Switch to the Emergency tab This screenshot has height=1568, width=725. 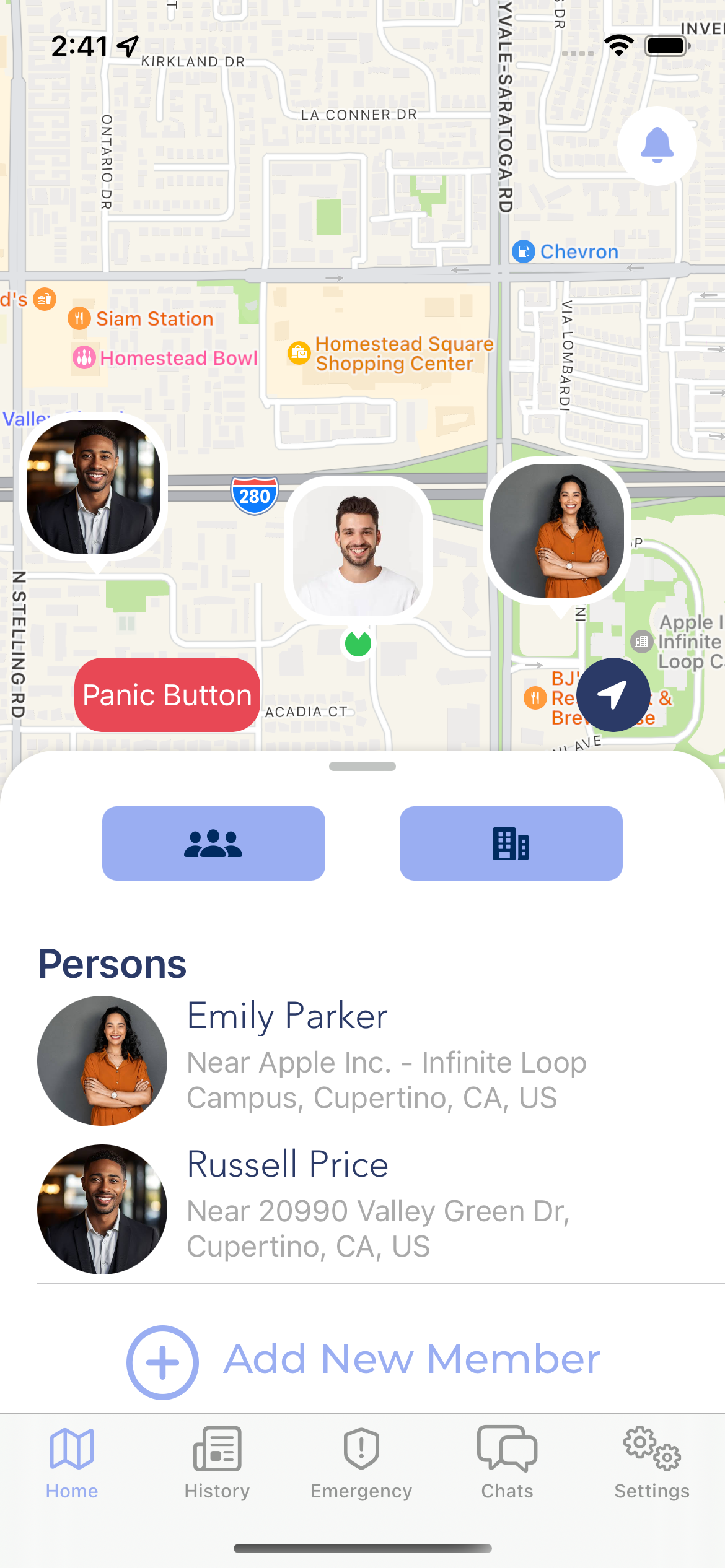362,1463
